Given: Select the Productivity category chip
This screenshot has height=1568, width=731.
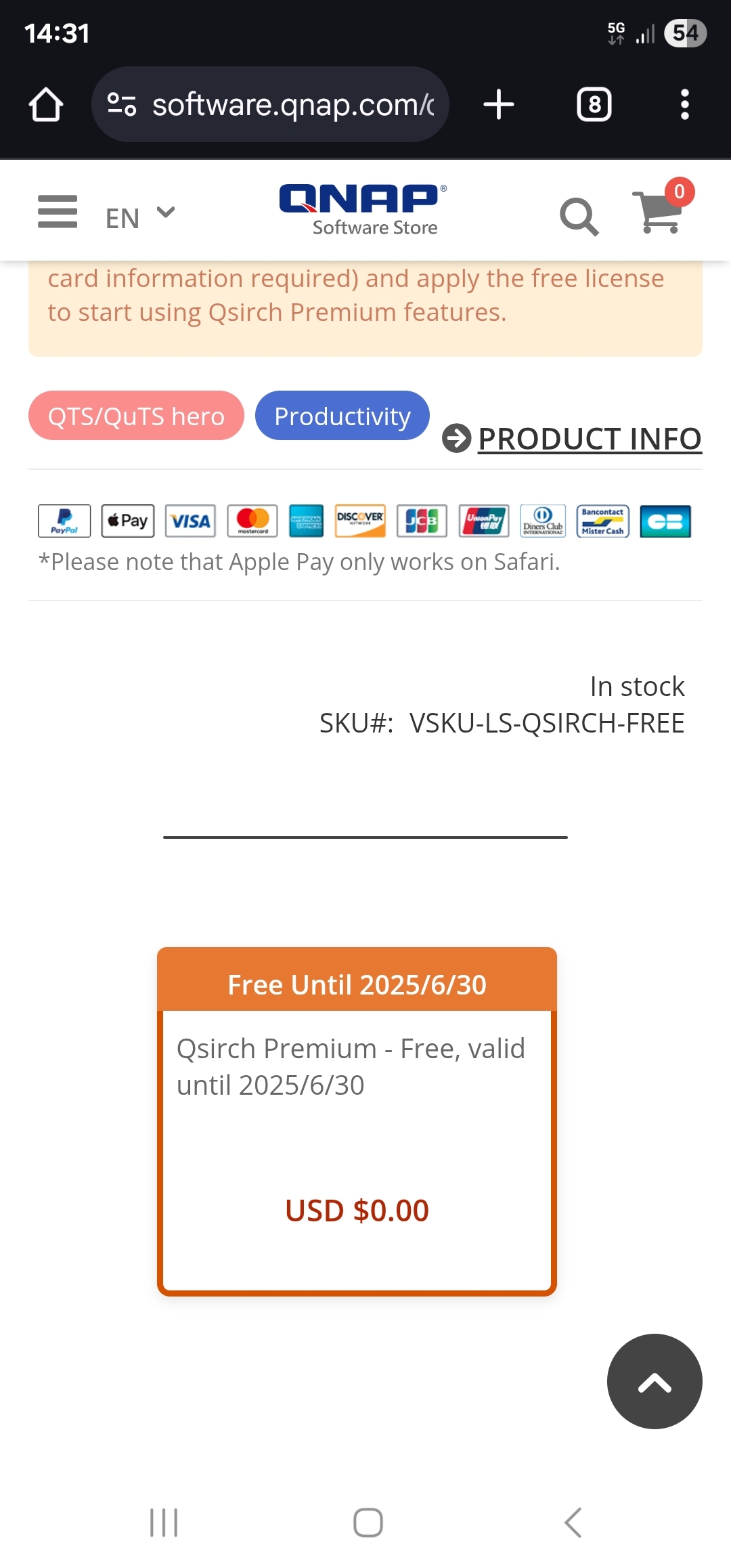Looking at the screenshot, I should tap(342, 416).
